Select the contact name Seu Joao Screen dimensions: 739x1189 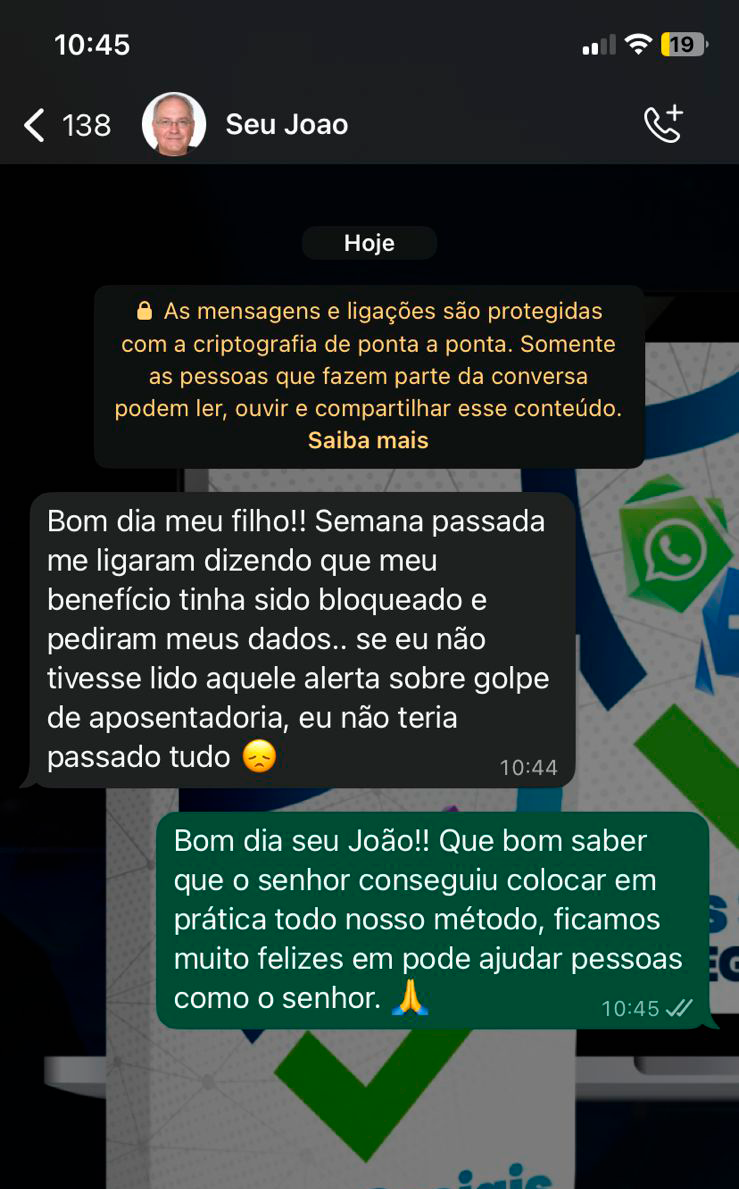(287, 124)
